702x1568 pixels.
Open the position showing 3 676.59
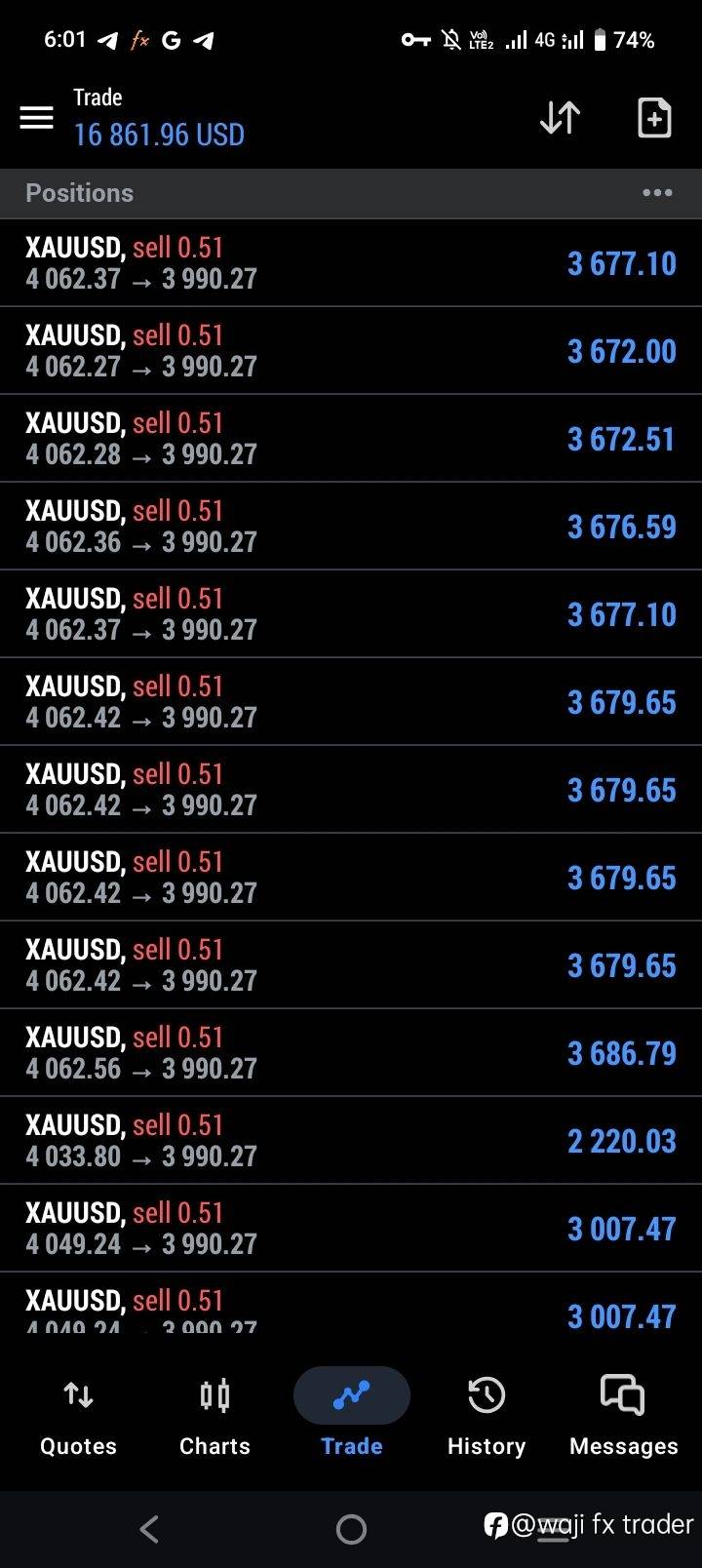point(351,527)
